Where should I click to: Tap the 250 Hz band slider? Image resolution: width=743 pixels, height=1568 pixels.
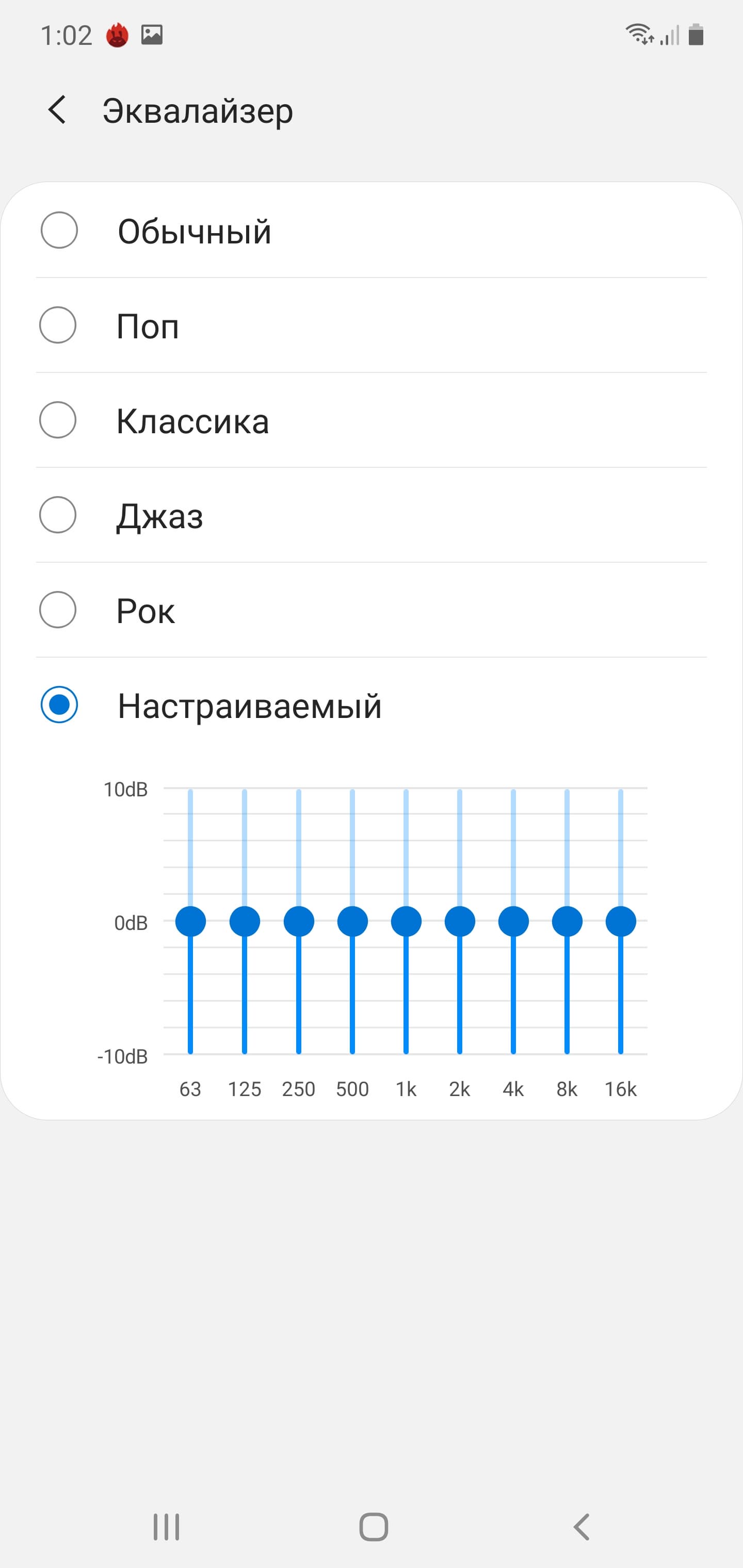click(298, 921)
